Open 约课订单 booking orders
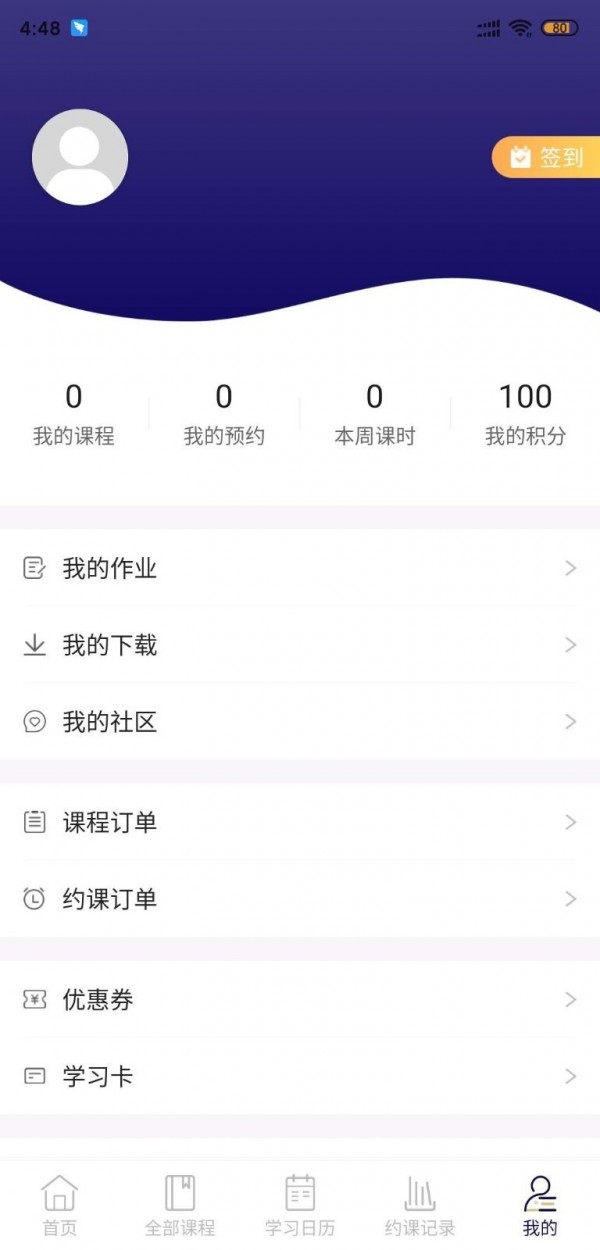 coord(300,899)
